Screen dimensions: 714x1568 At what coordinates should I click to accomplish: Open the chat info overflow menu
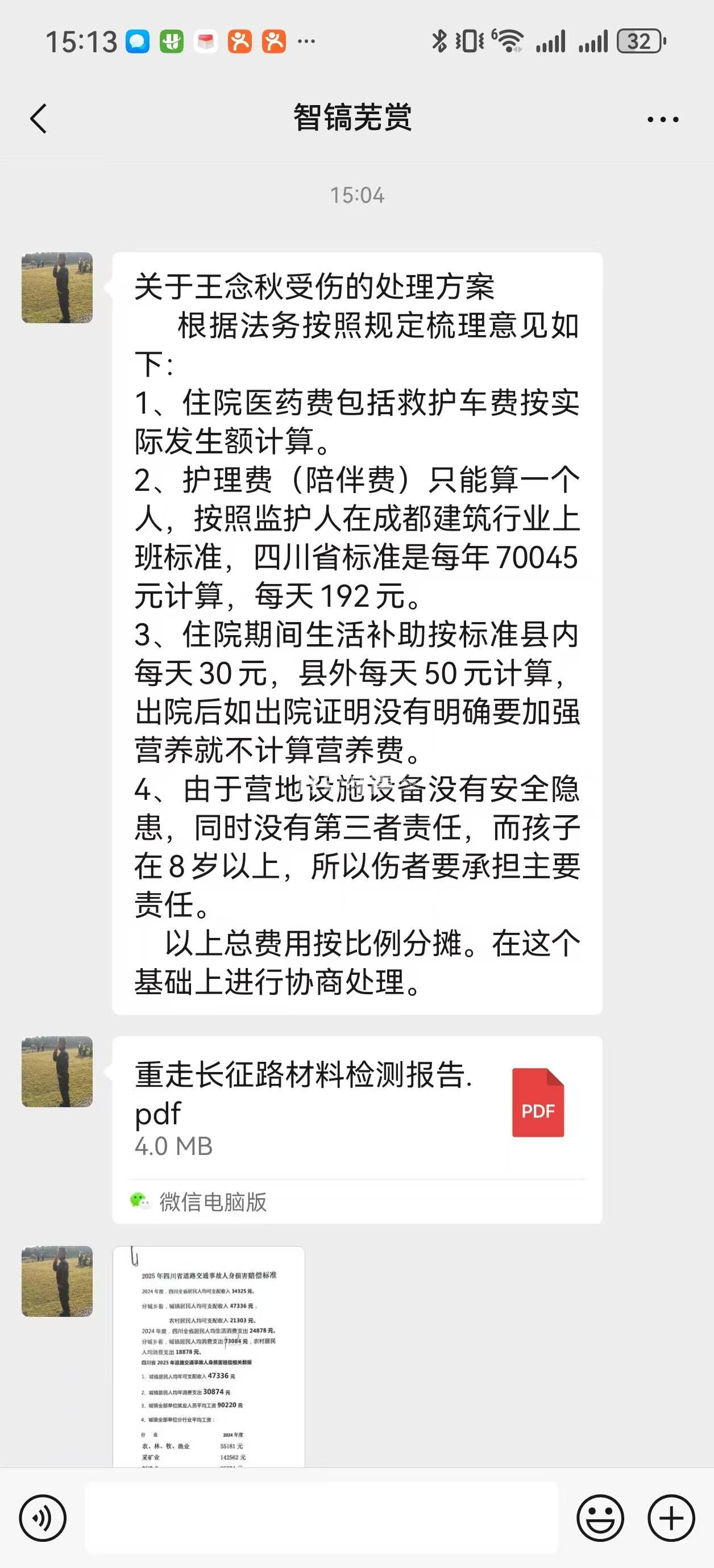(662, 119)
